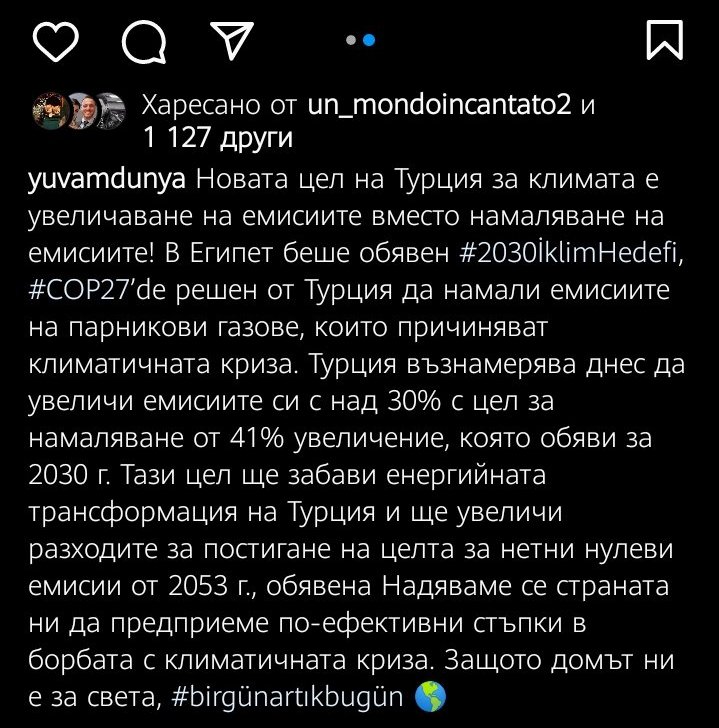Open the comments on this post

point(145,40)
